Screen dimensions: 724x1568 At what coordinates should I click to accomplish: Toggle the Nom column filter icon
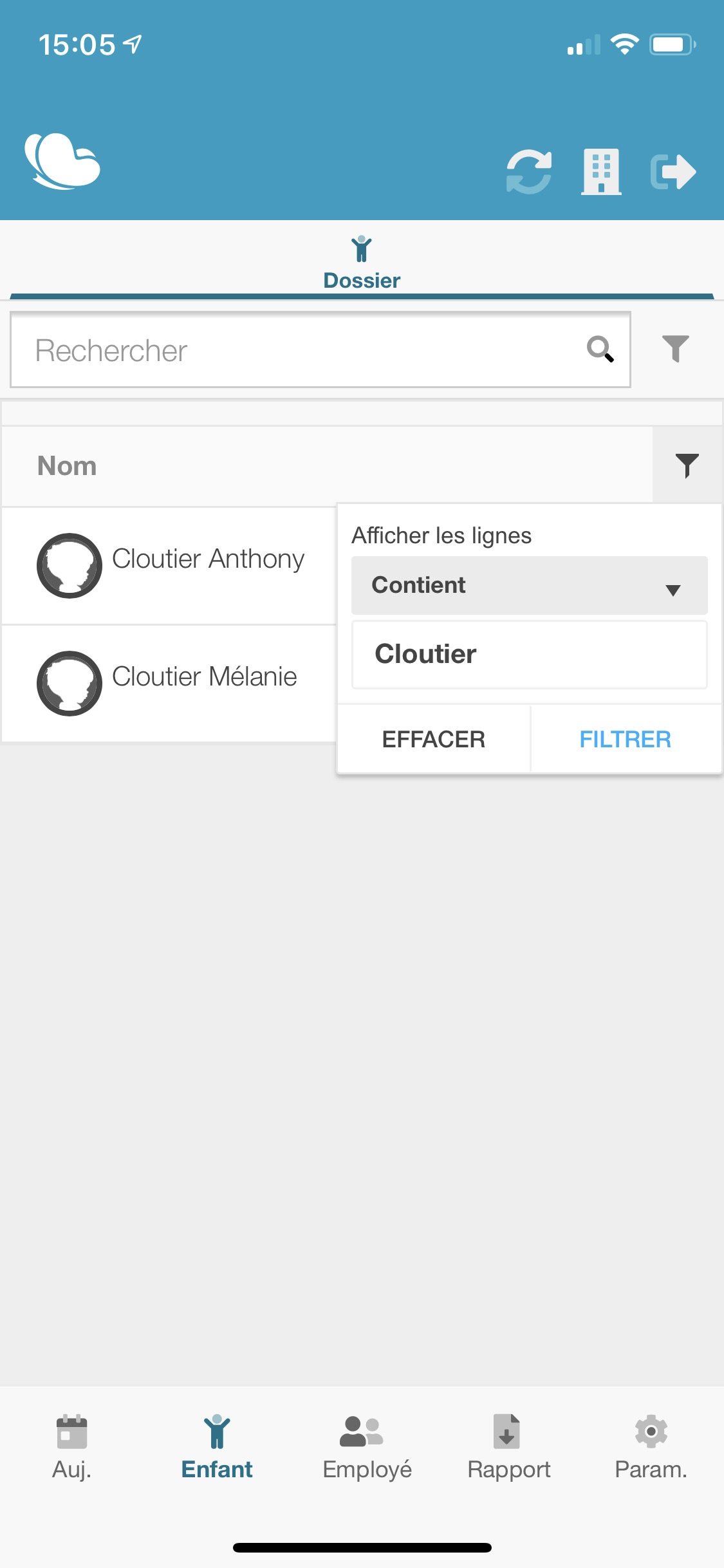pos(687,465)
